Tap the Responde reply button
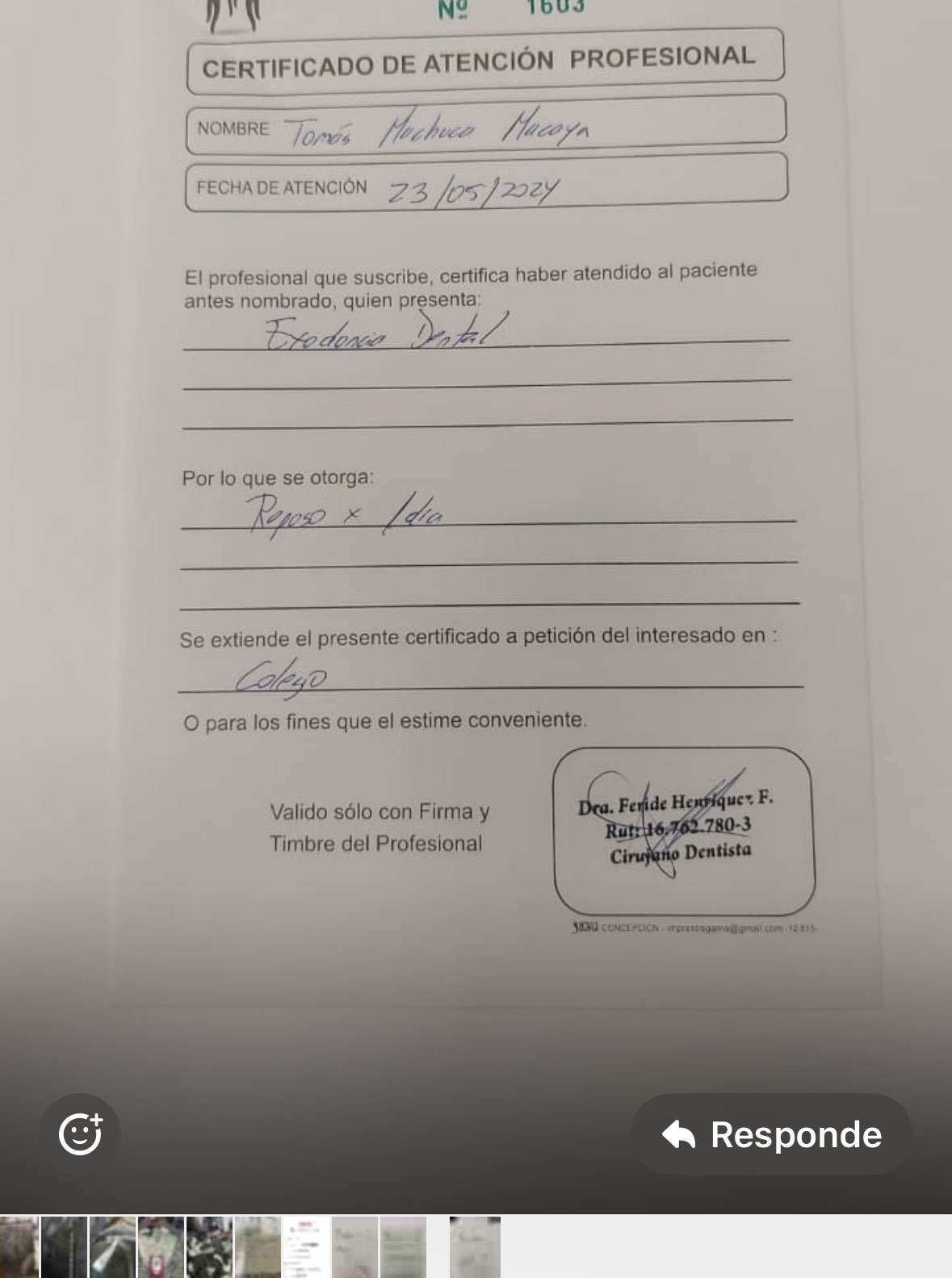 tap(772, 1134)
